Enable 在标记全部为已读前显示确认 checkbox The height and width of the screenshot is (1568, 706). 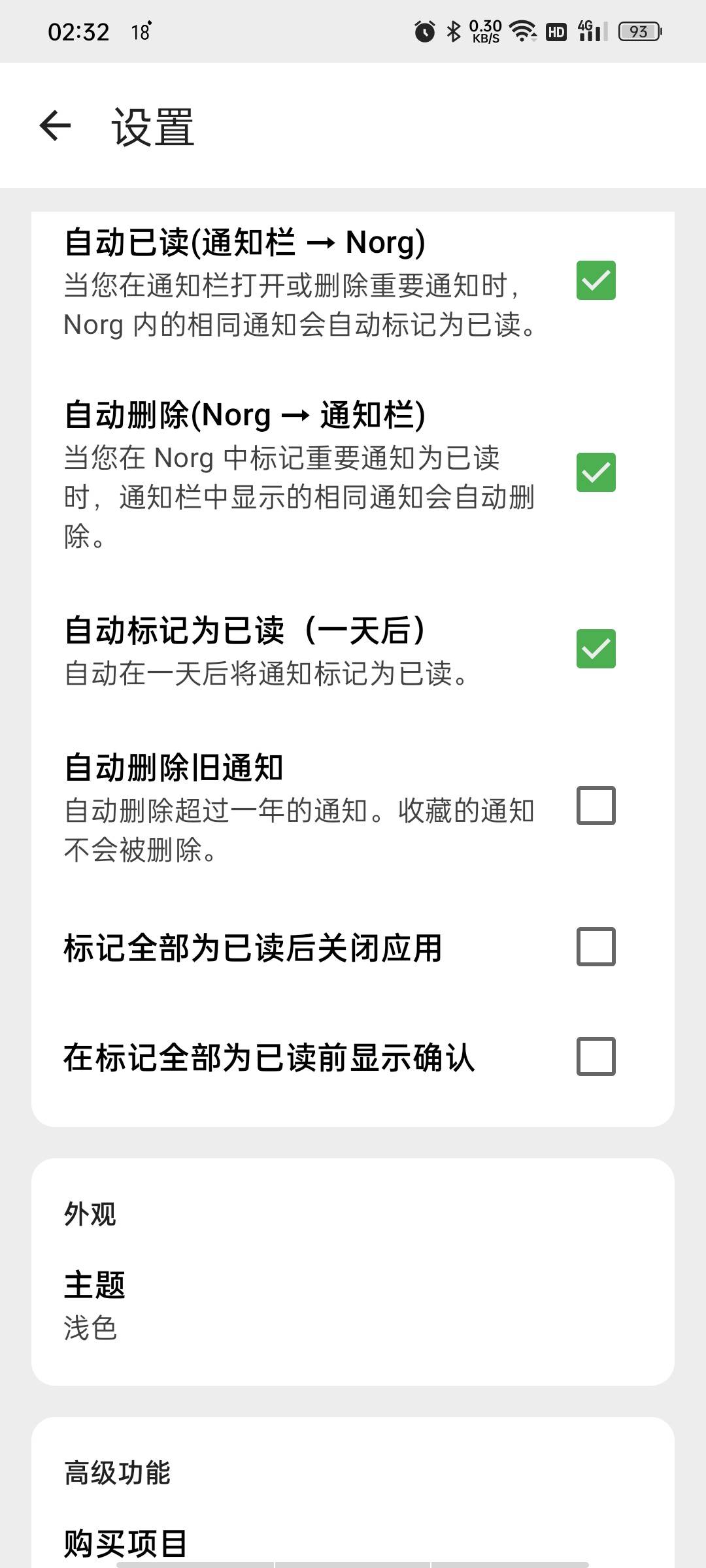pyautogui.click(x=596, y=1056)
